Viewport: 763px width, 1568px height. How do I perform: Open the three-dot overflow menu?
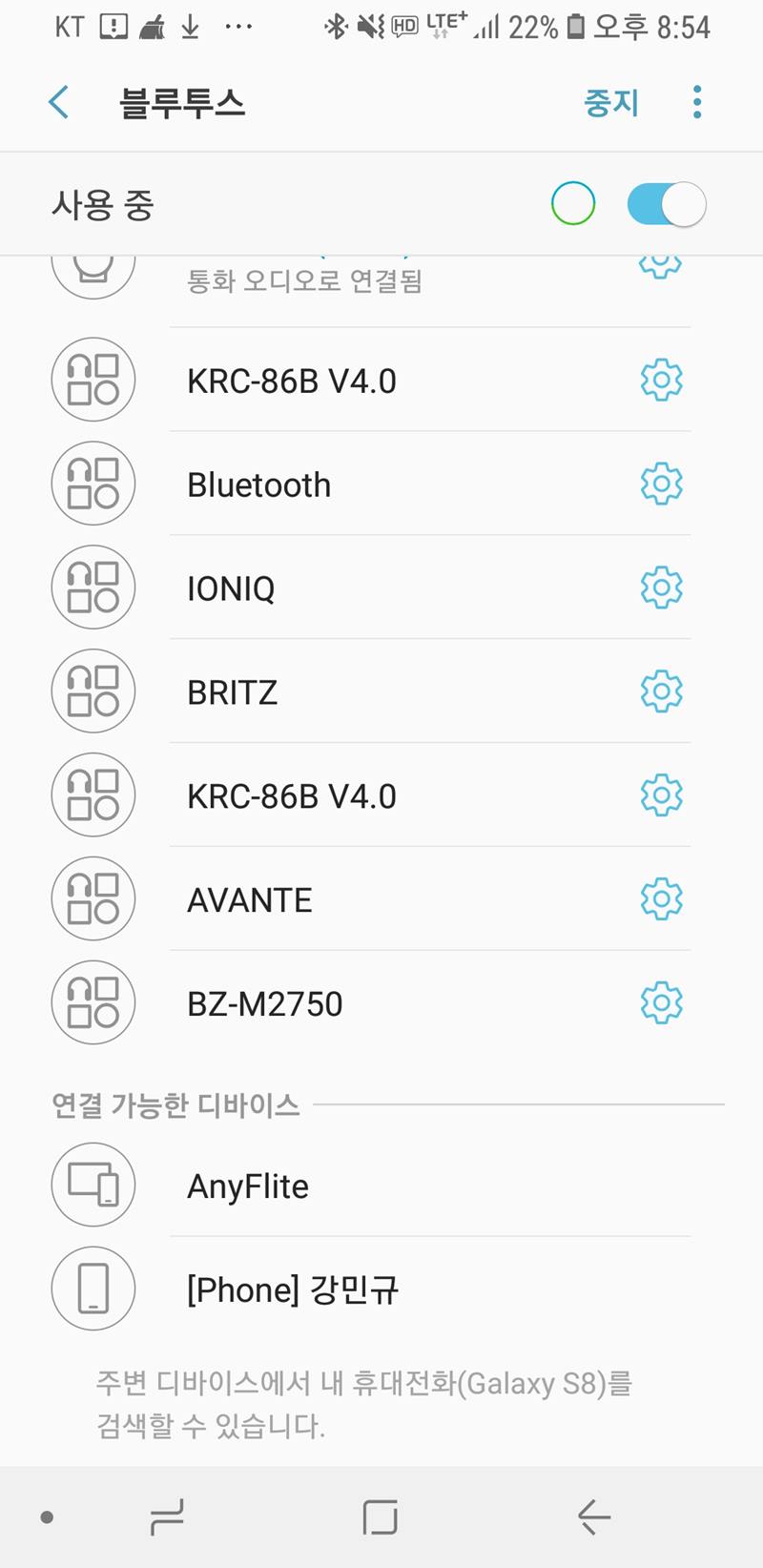click(x=697, y=102)
